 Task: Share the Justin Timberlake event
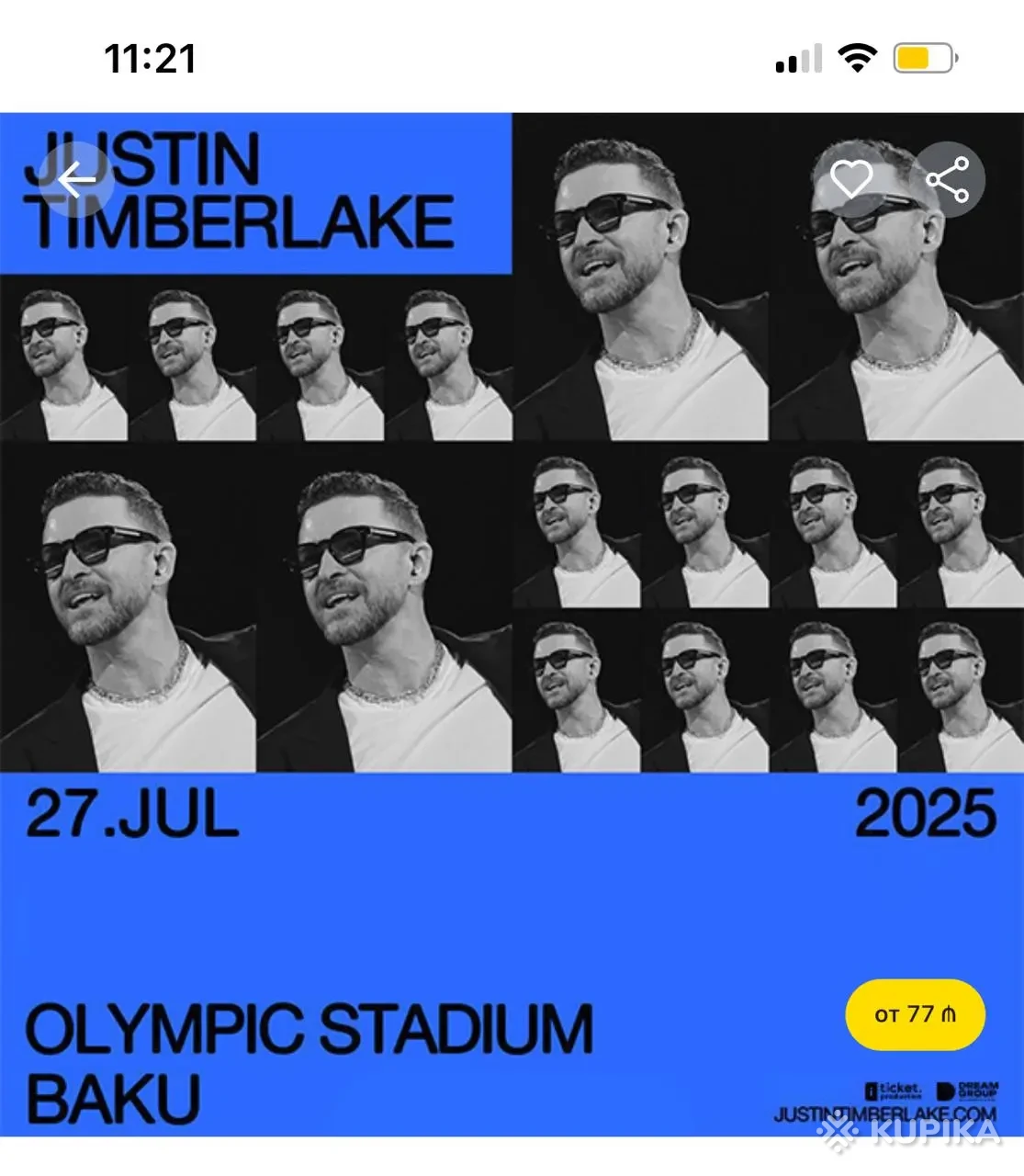click(948, 179)
